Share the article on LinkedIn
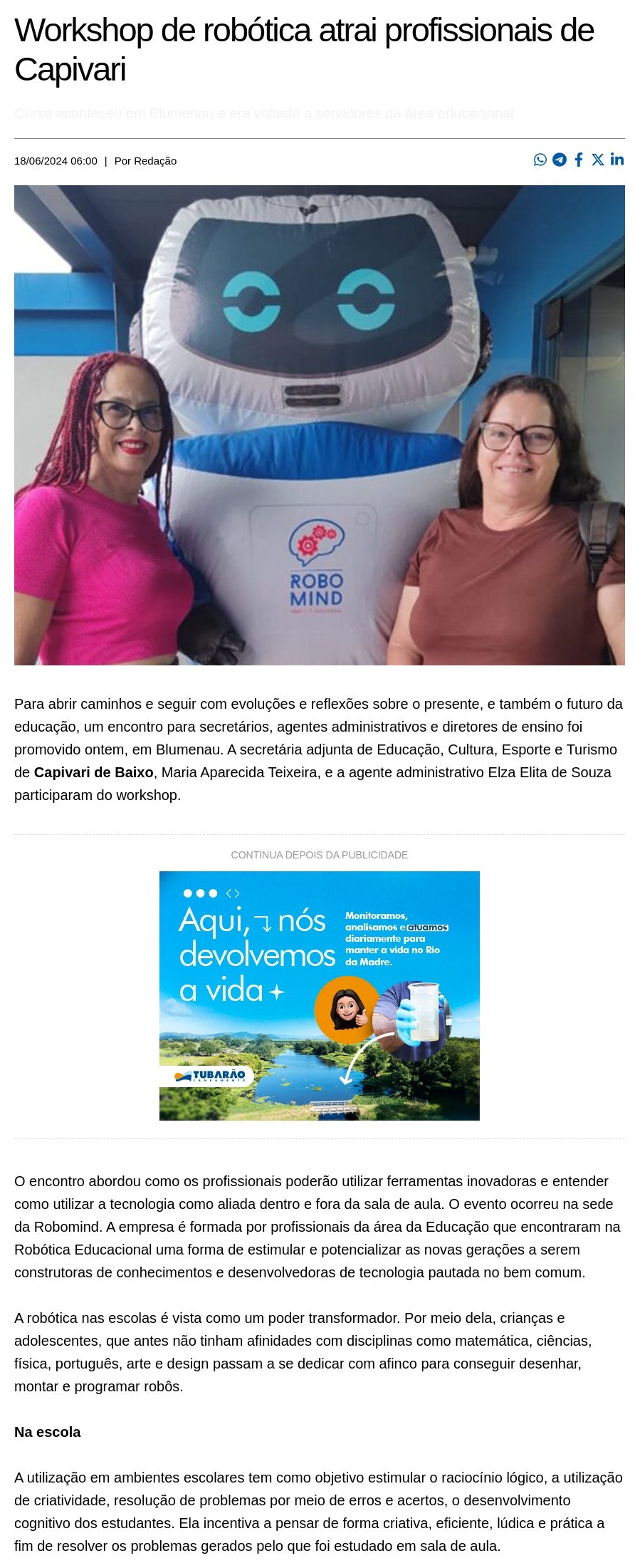Screen dimensions: 635x1568 pyautogui.click(x=617, y=160)
